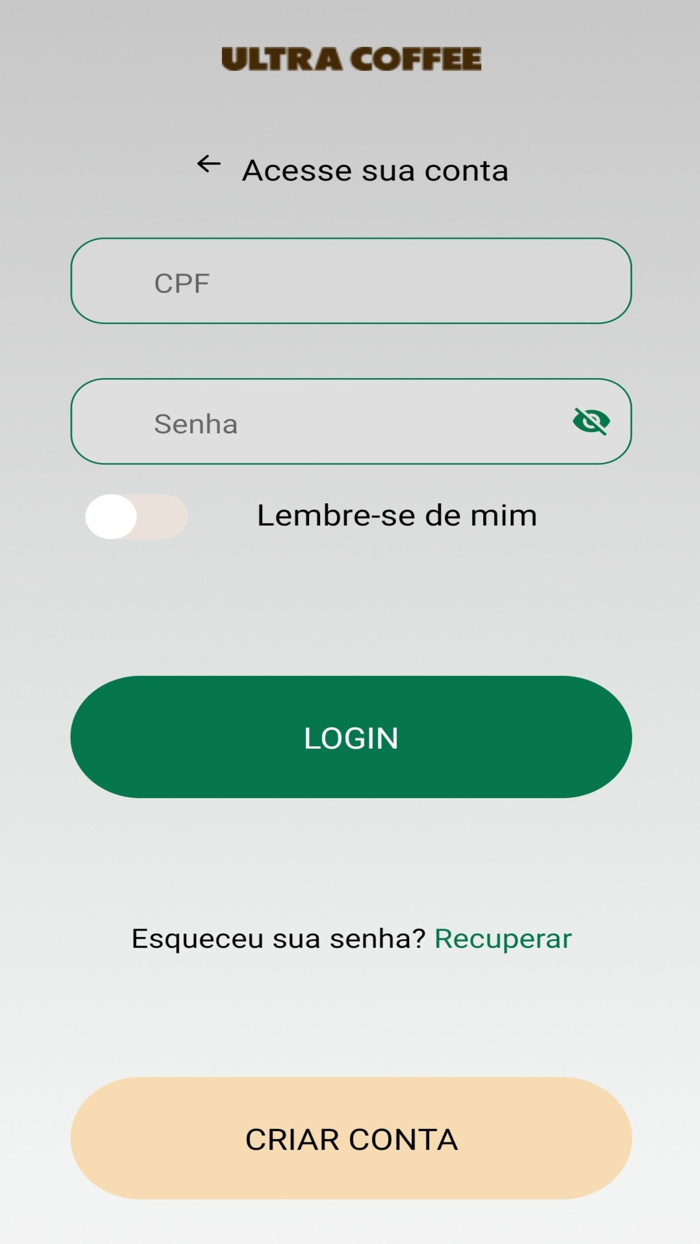This screenshot has width=700, height=1244.
Task: Tap the green LOGIN button
Action: click(x=351, y=737)
